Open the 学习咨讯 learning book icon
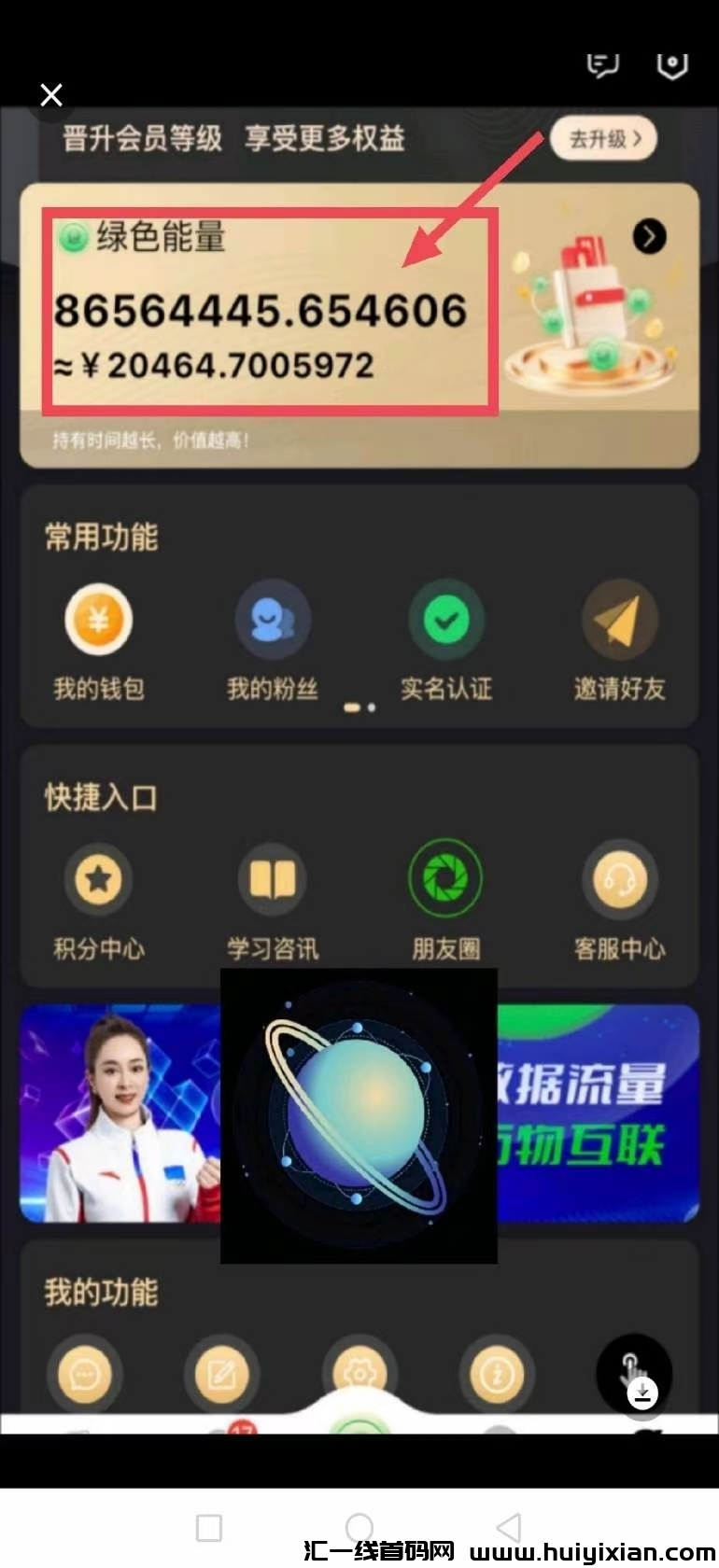719x1568 pixels. point(272,877)
